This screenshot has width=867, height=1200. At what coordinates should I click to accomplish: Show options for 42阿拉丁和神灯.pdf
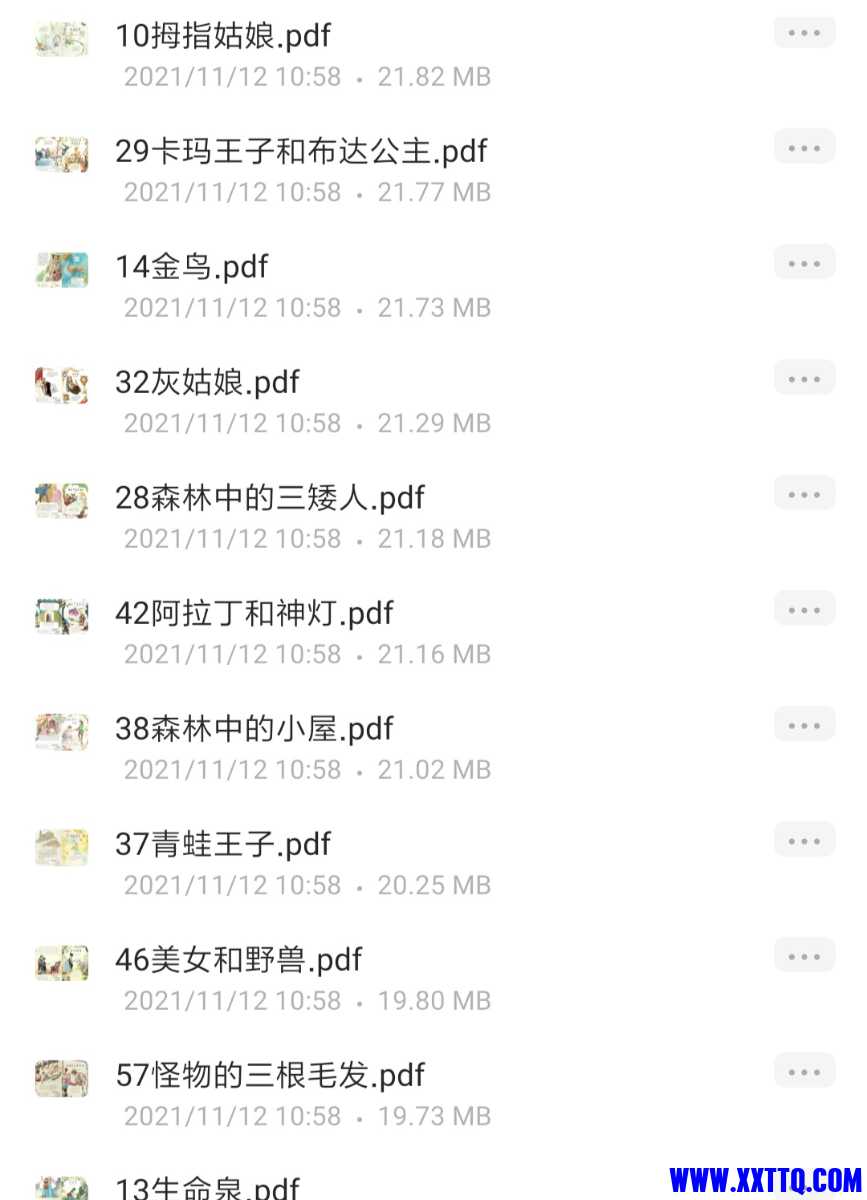pyautogui.click(x=804, y=610)
